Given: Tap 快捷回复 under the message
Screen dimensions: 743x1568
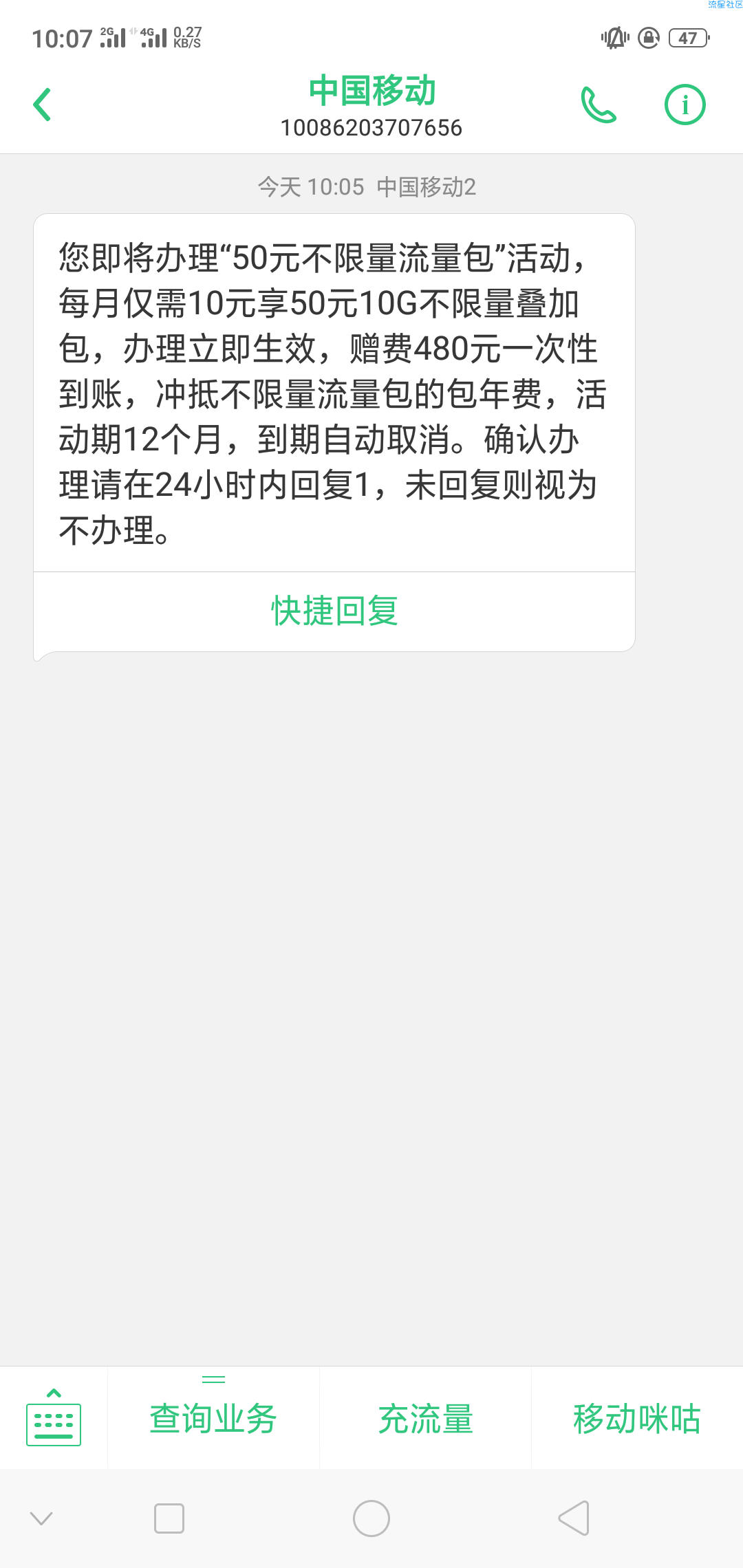Looking at the screenshot, I should pyautogui.click(x=334, y=611).
